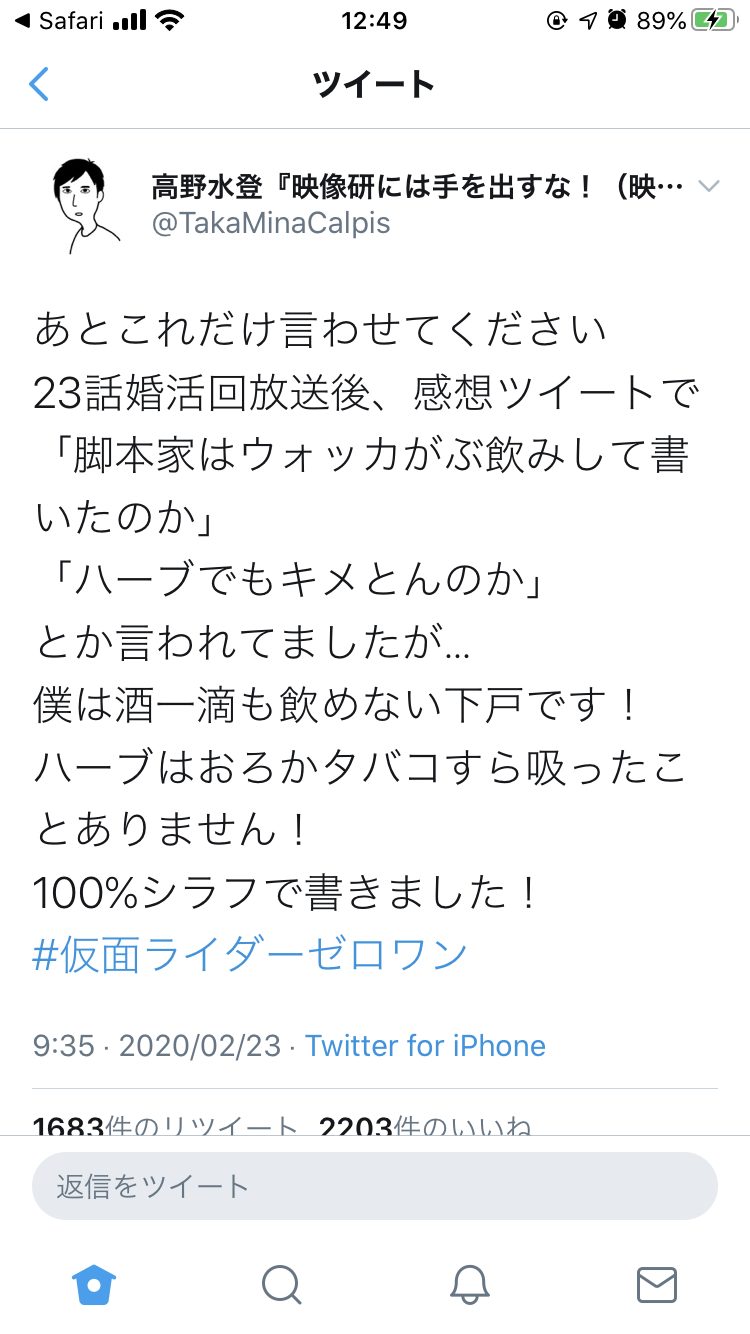Image resolution: width=750 pixels, height=1334 pixels.
Task: Switch to the Search tab
Action: coord(281,1284)
